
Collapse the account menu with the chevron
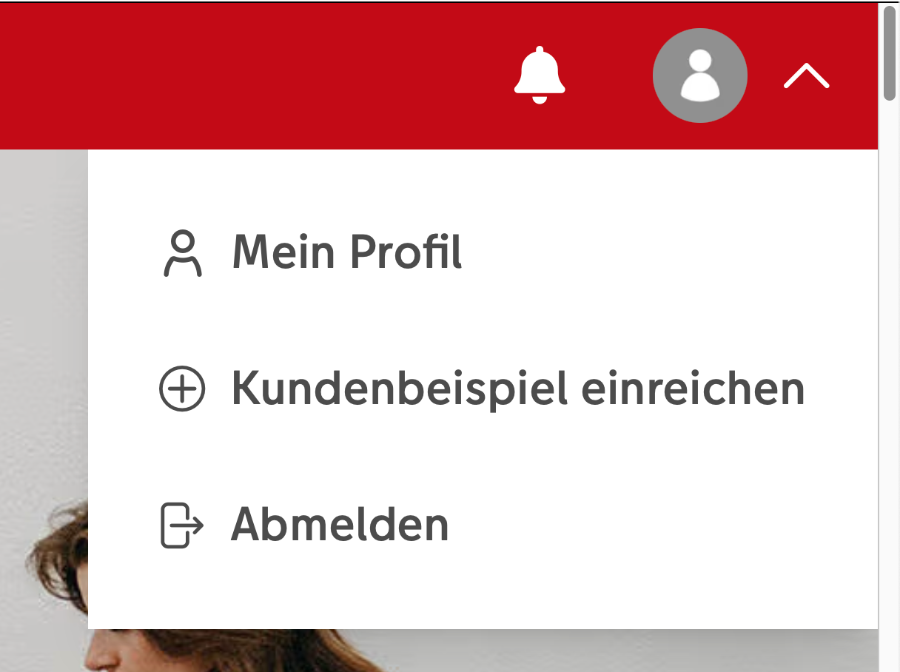coord(806,76)
